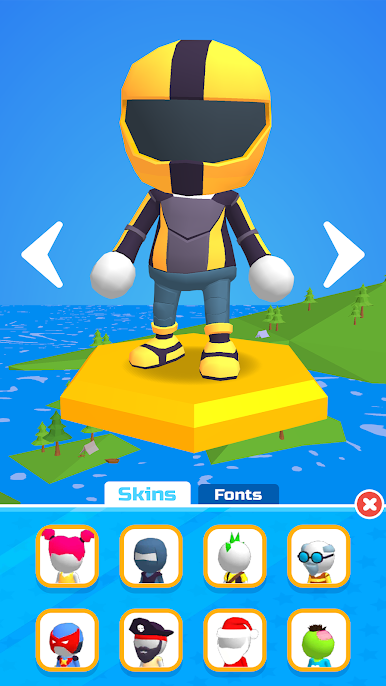Show the previous character skin with left arrow
386x686 pixels.
42,254
